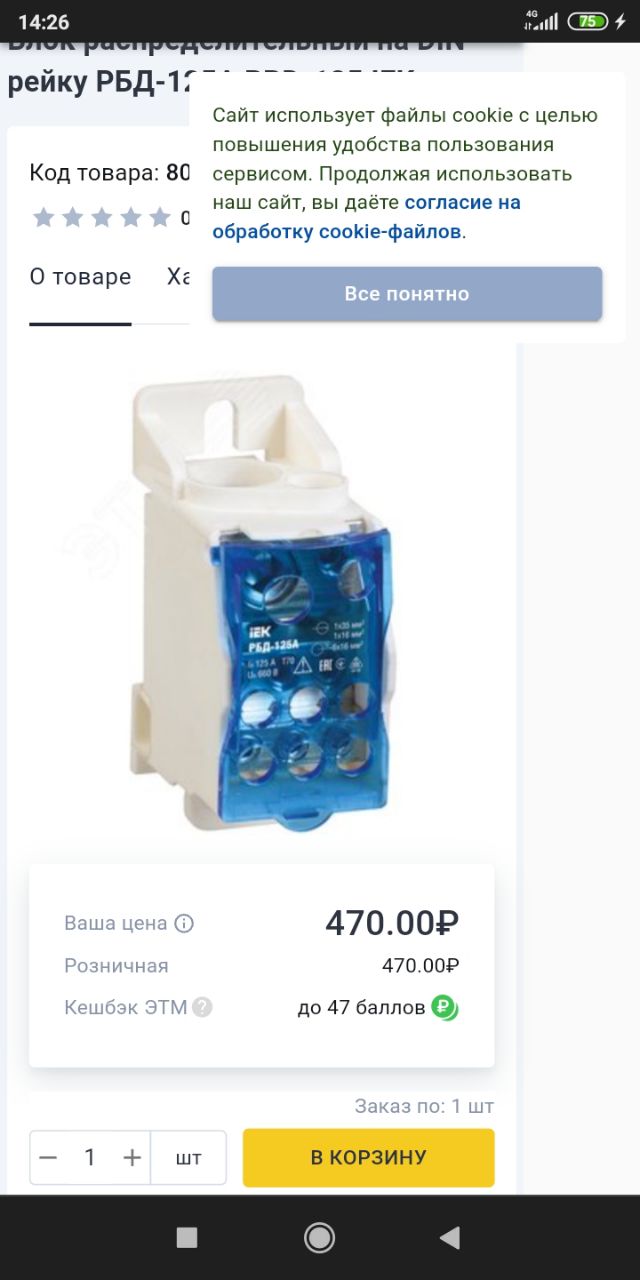
Task: Switch to the О товаре tab
Action: click(80, 277)
